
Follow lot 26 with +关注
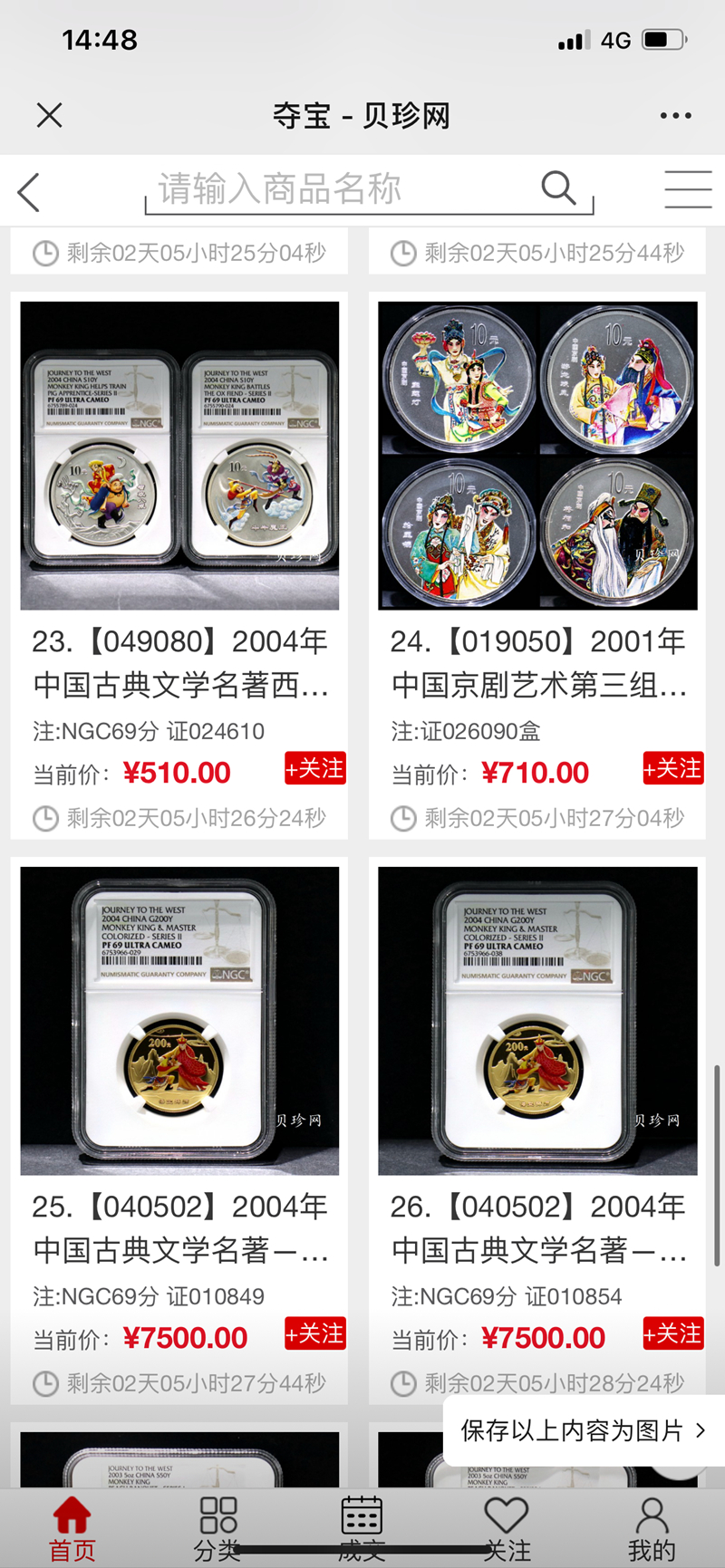pos(672,1333)
